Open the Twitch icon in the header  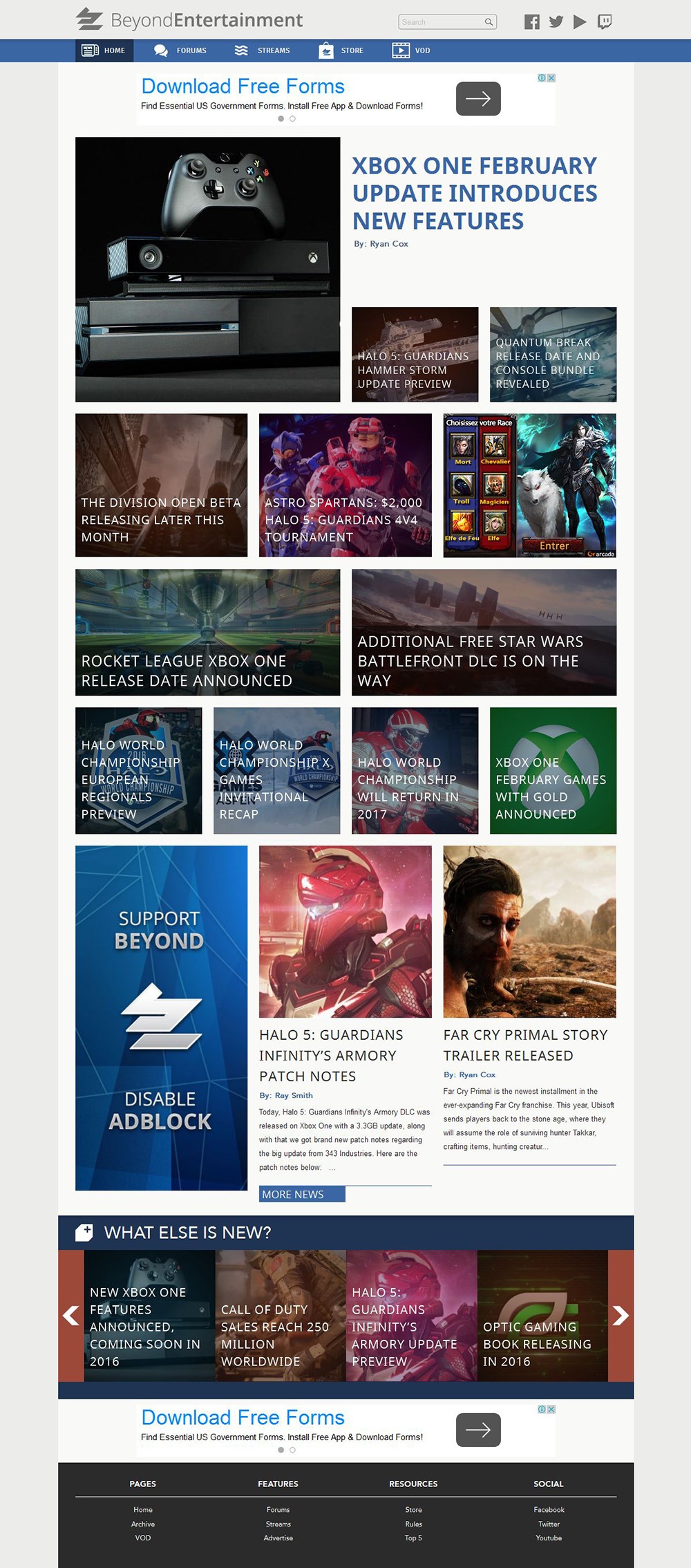pos(605,22)
